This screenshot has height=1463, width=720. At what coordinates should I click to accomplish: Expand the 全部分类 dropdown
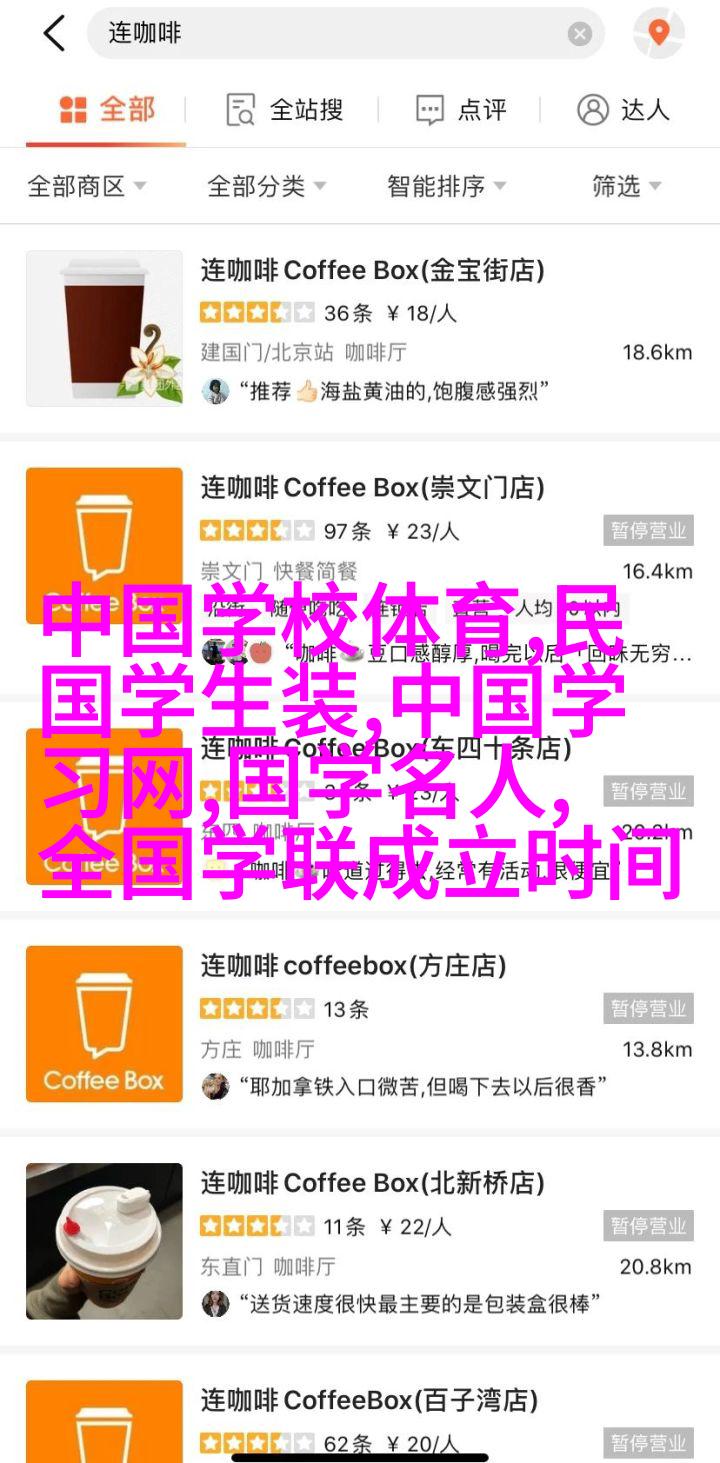tap(266, 186)
